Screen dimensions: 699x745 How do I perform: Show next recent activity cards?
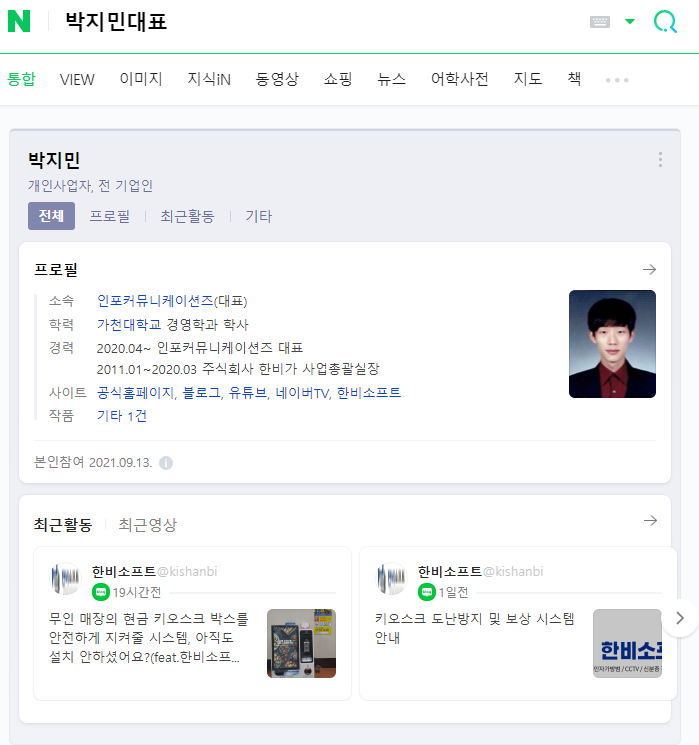(680, 617)
